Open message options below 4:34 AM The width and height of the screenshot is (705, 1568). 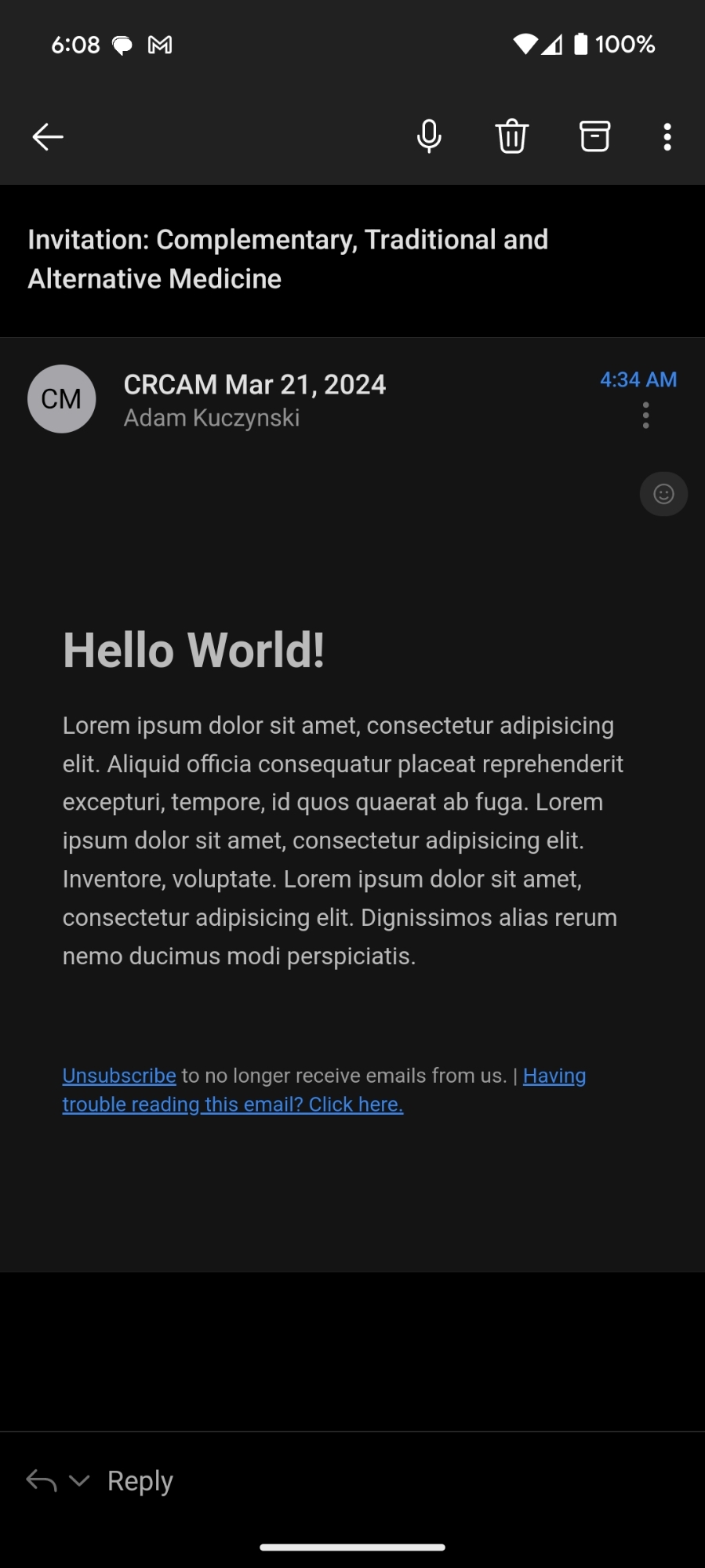tap(645, 416)
